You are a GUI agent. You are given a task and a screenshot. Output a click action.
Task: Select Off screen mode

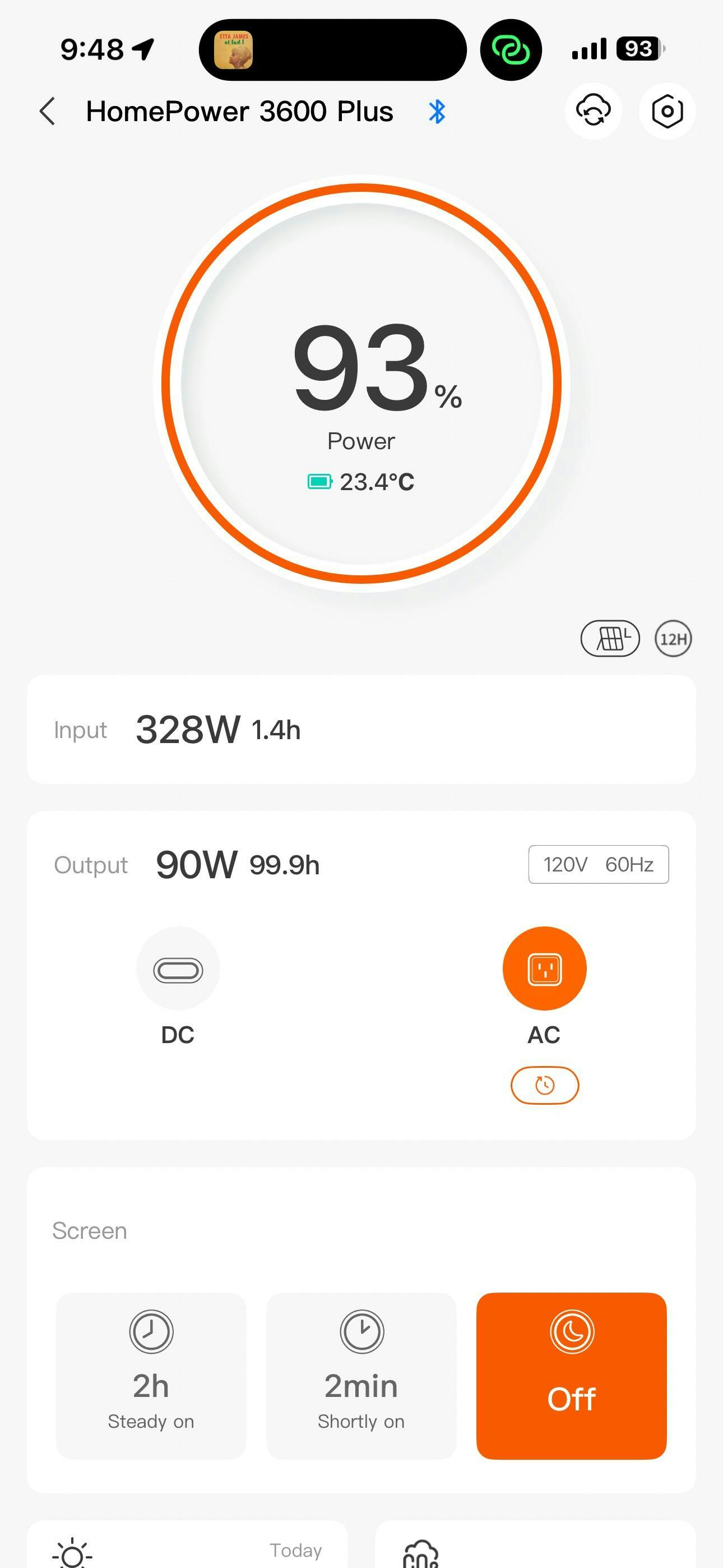tap(571, 1376)
